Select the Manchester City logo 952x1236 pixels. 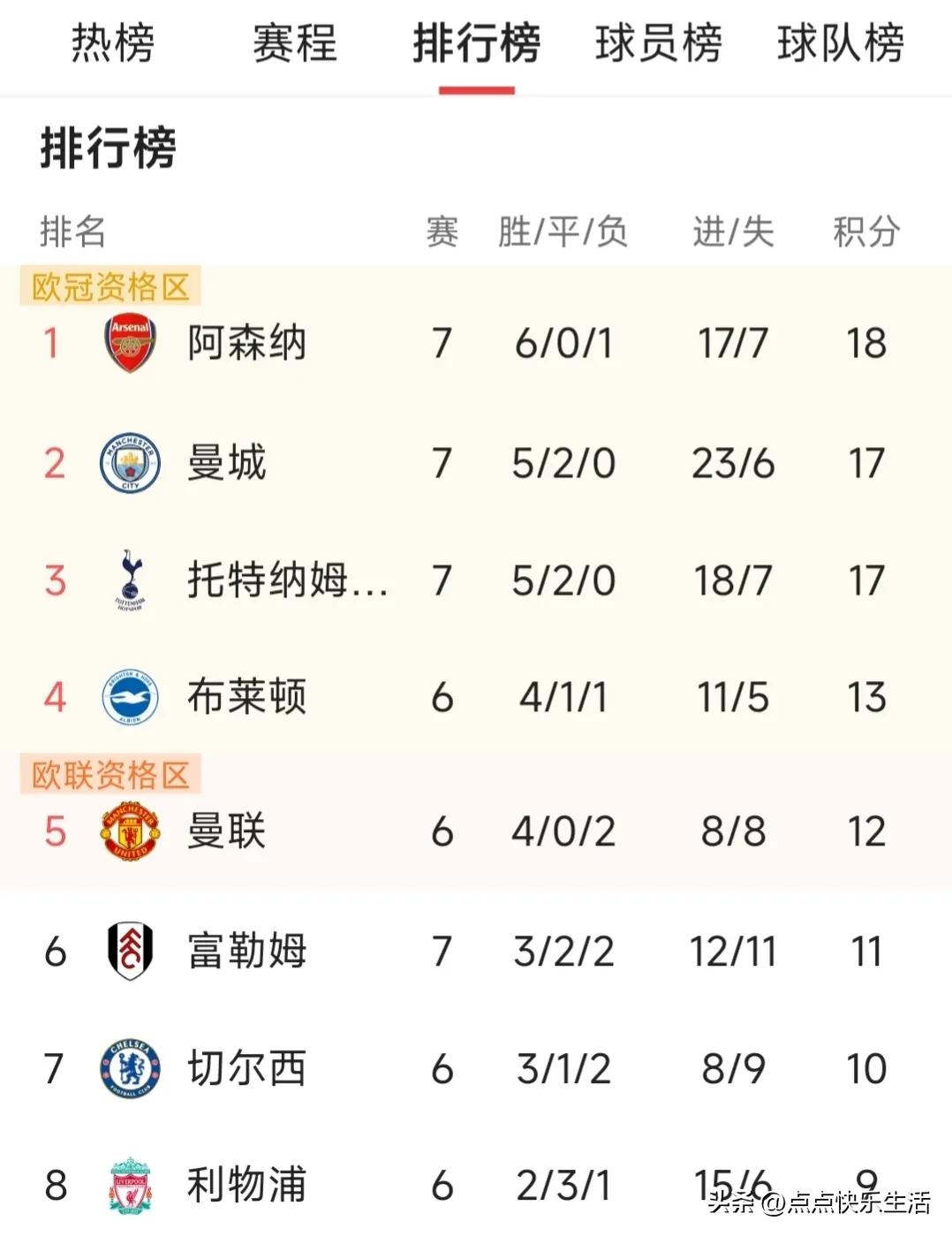coord(129,462)
